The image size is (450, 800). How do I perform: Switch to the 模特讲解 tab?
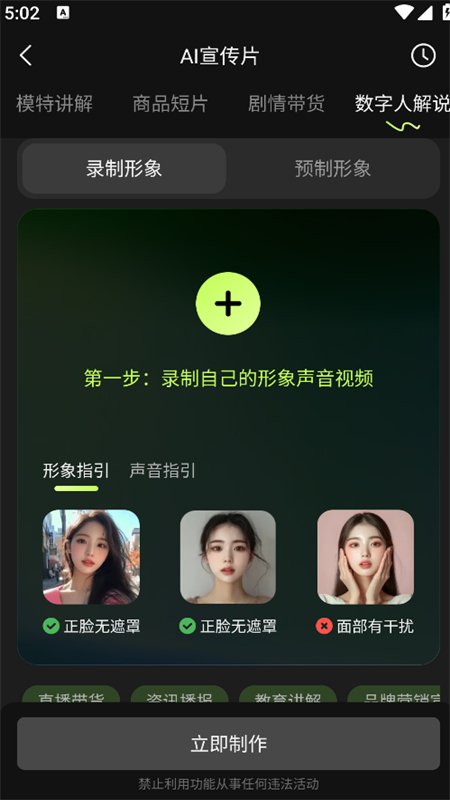point(55,104)
